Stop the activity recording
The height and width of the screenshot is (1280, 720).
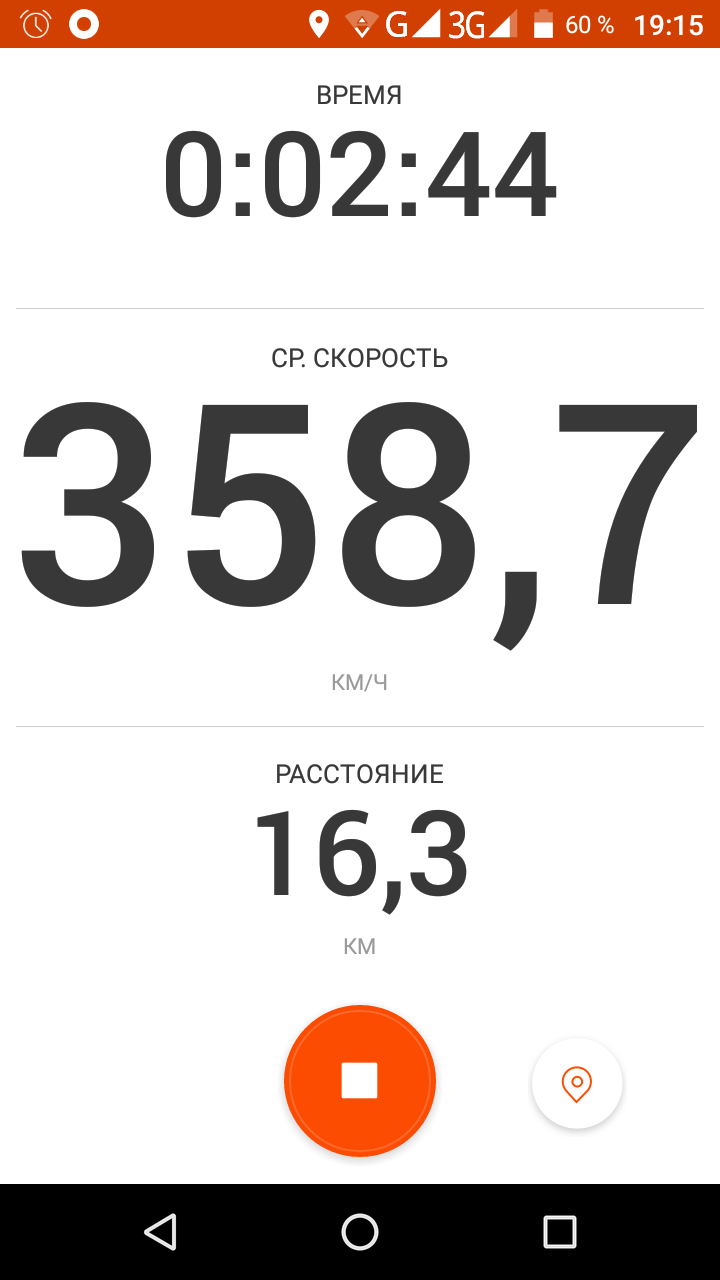coord(360,1081)
